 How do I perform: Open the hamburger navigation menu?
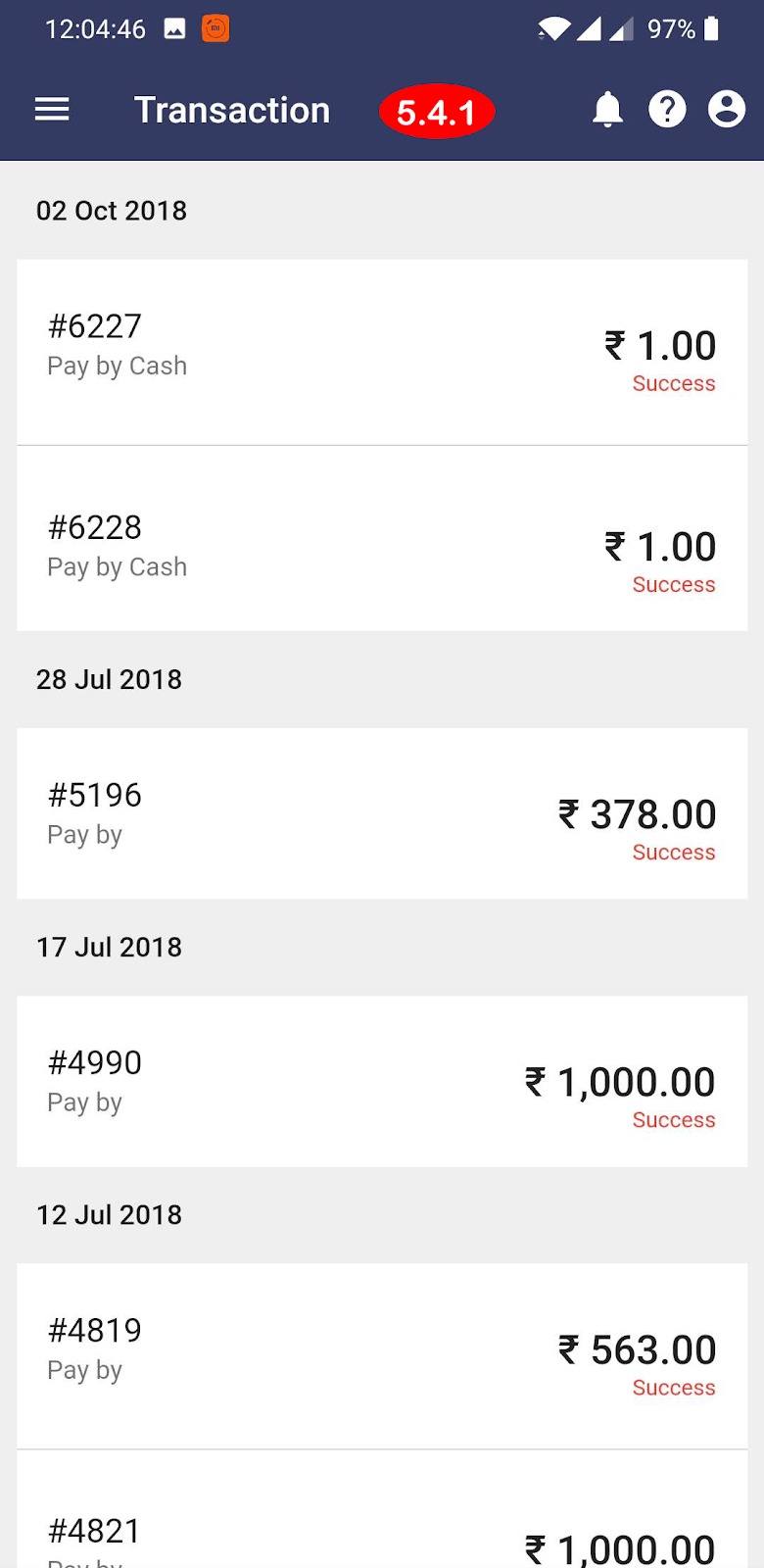pos(52,110)
